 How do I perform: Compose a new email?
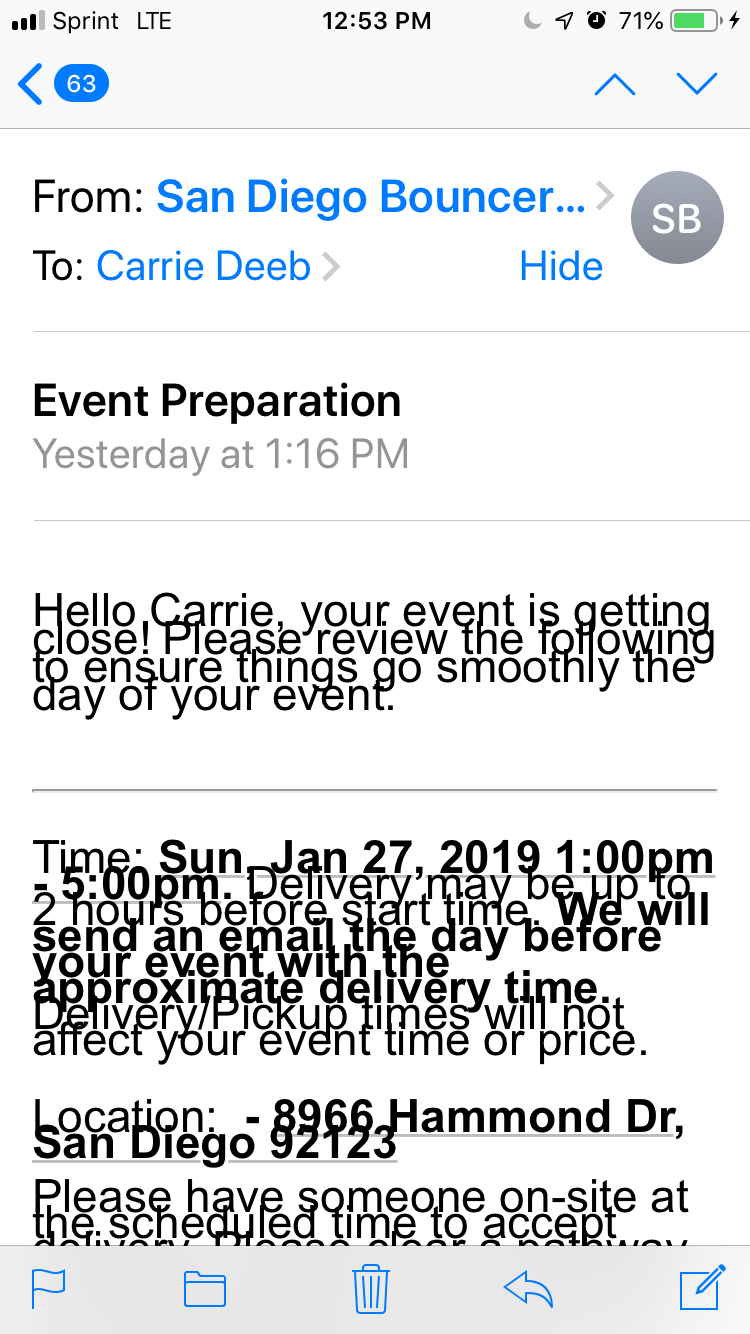[x=701, y=1288]
